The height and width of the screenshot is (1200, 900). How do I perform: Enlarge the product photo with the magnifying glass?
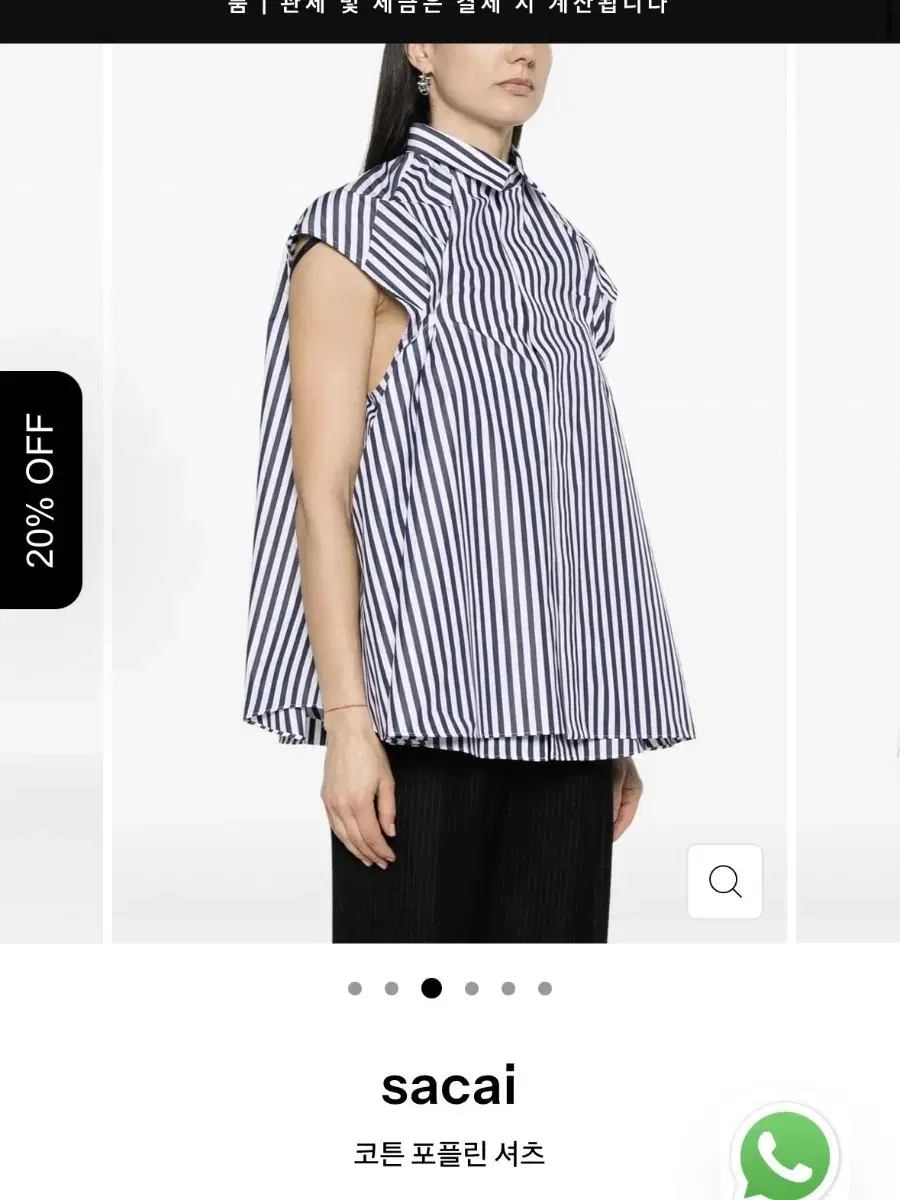click(724, 881)
